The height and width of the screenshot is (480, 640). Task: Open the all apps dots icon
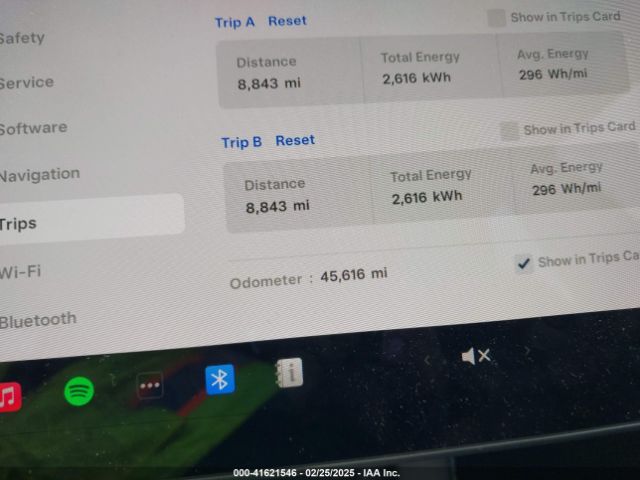click(x=150, y=386)
